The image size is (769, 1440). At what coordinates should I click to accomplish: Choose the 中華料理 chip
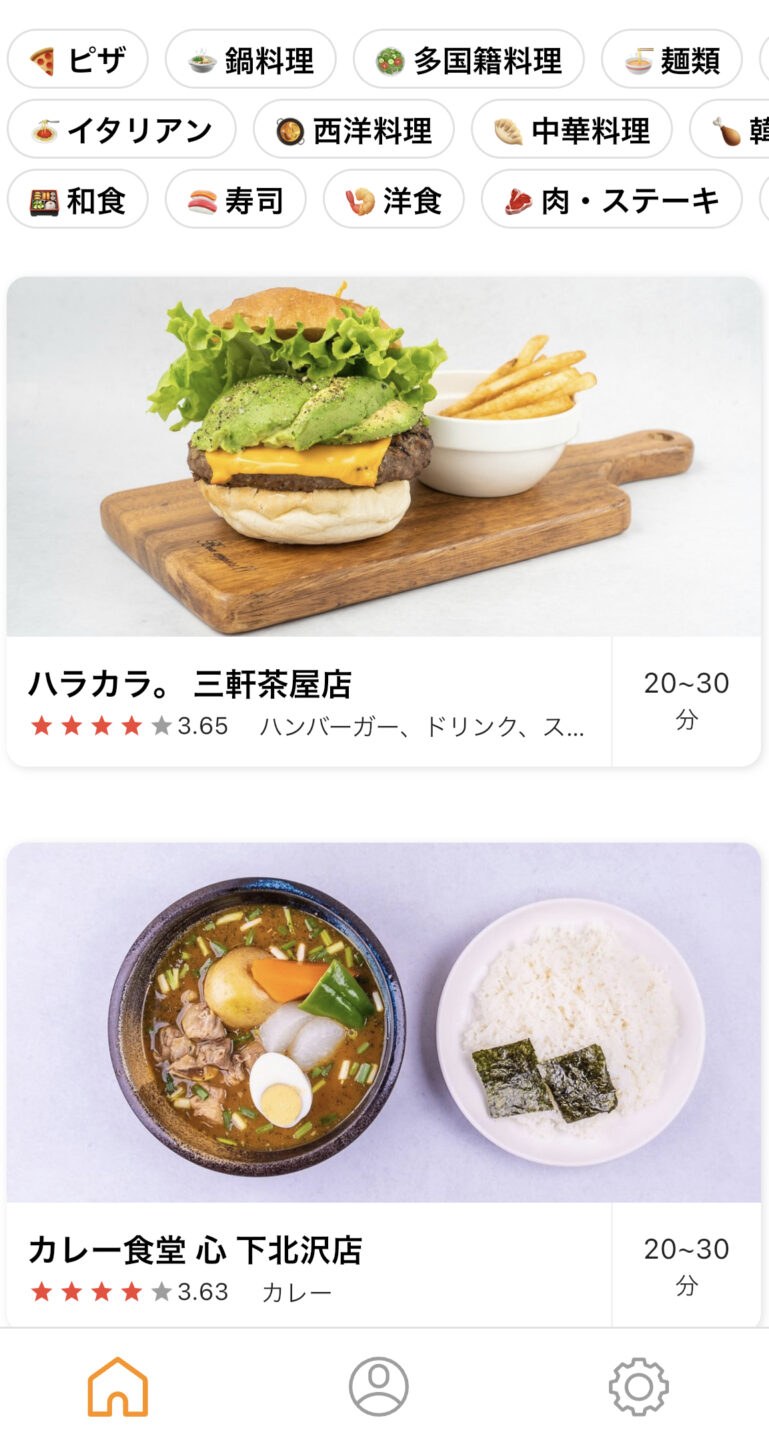pos(572,130)
